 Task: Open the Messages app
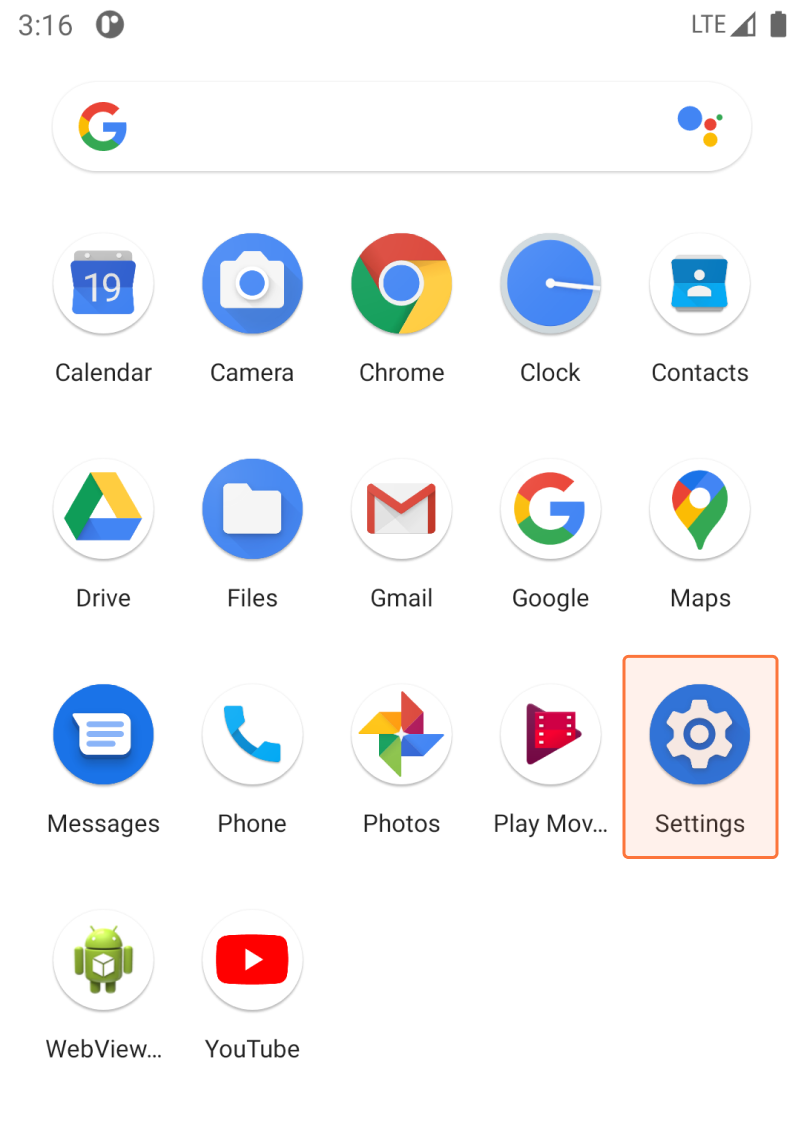[103, 735]
